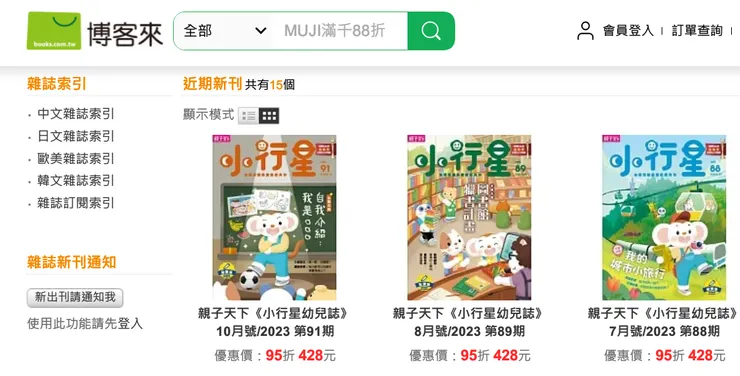Switch to grid display mode
This screenshot has width=740, height=376.
(269, 116)
